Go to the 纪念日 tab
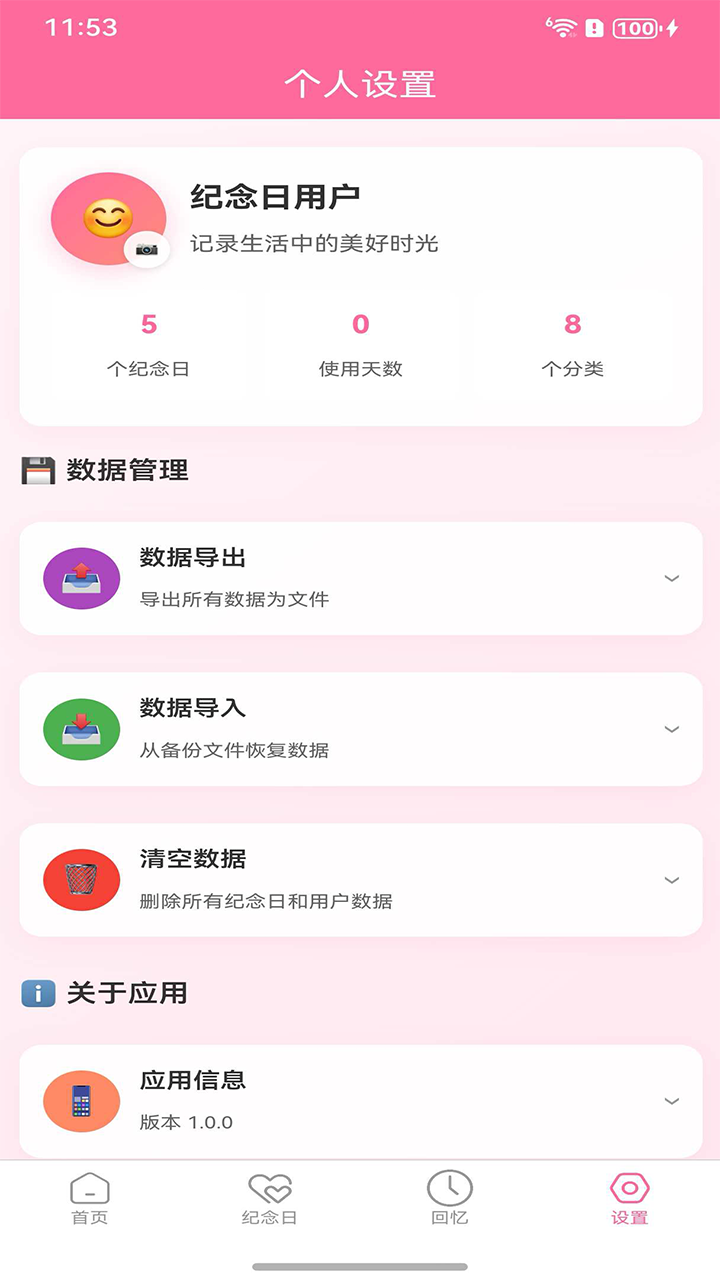 (x=270, y=1198)
